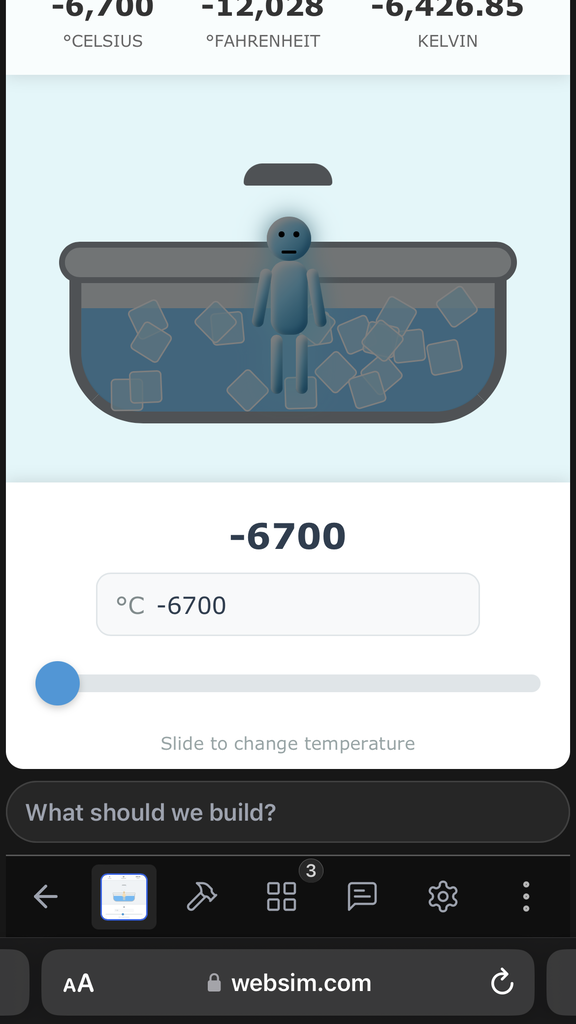The image size is (576, 1024).
Task: Tap the 'What should we build?' prompt box
Action: click(287, 812)
